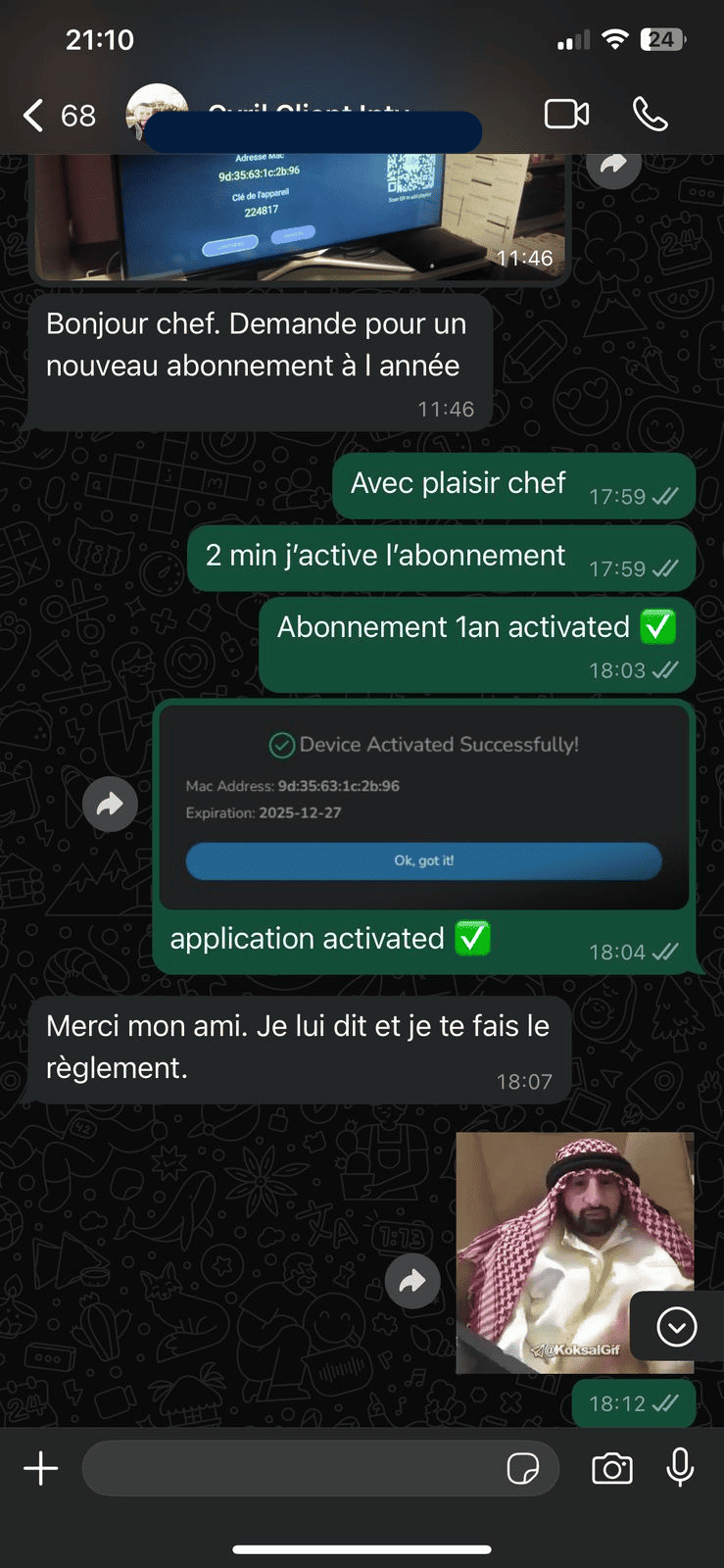Forward the GIF message
This screenshot has width=724, height=1568.
point(411,1280)
